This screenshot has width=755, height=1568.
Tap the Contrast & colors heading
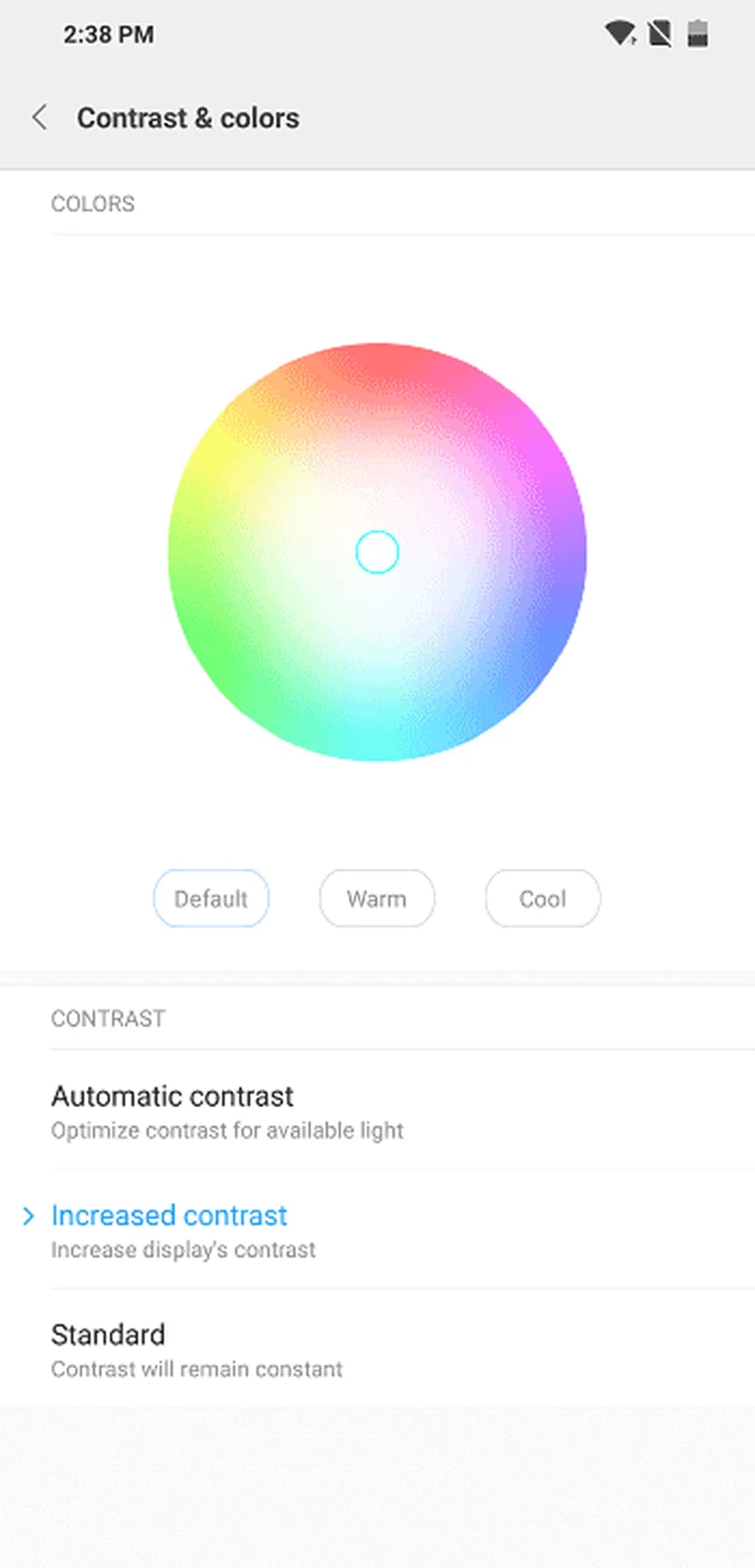(x=188, y=117)
